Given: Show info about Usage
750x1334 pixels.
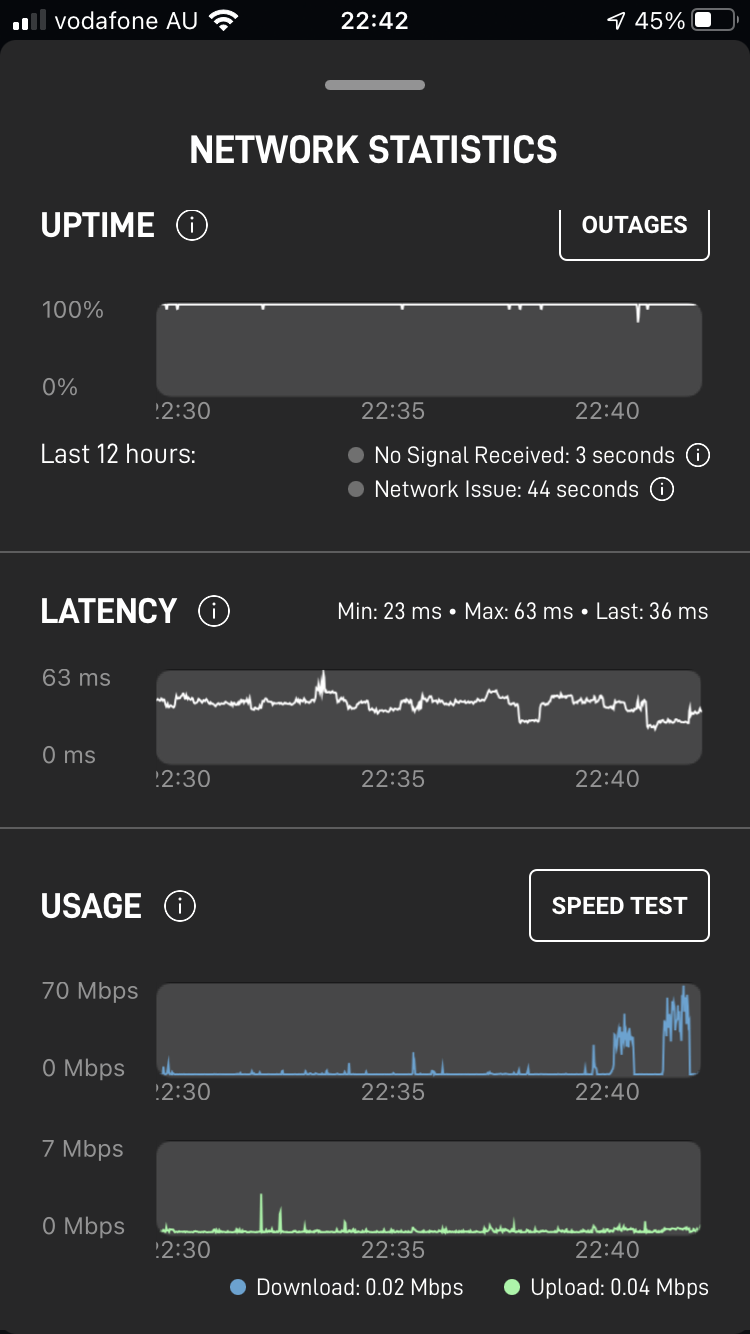Looking at the screenshot, I should [x=180, y=906].
